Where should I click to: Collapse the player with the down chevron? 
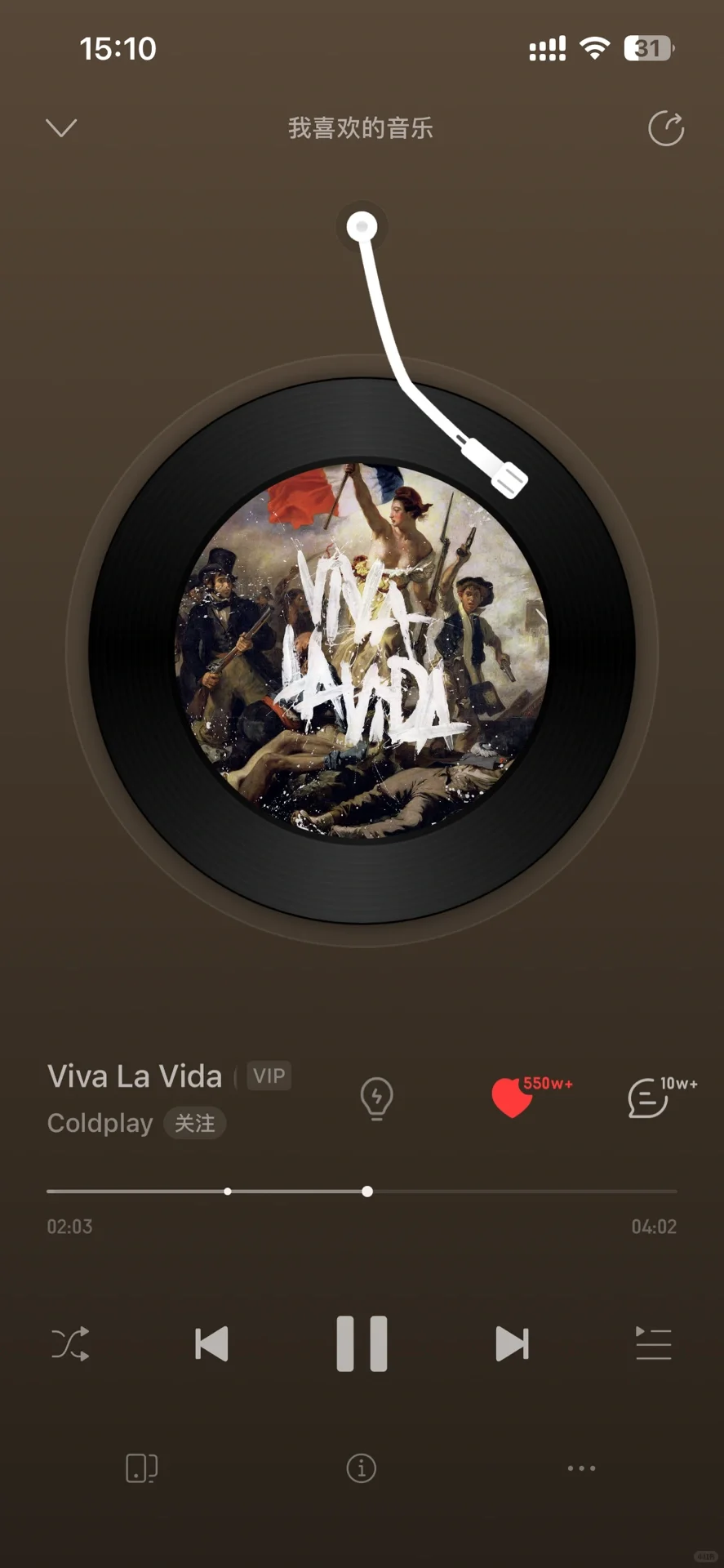[61, 128]
